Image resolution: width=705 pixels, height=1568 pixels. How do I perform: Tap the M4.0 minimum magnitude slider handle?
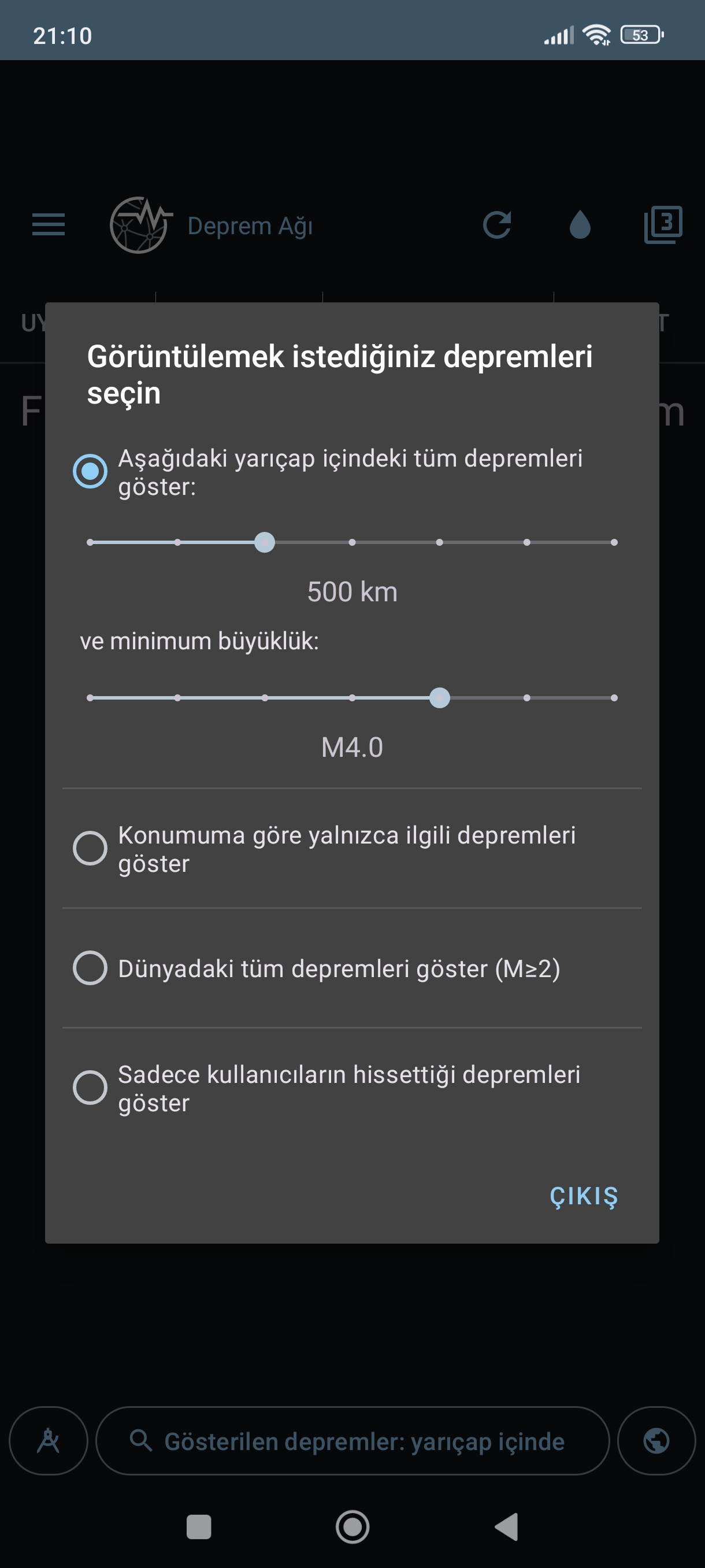439,698
